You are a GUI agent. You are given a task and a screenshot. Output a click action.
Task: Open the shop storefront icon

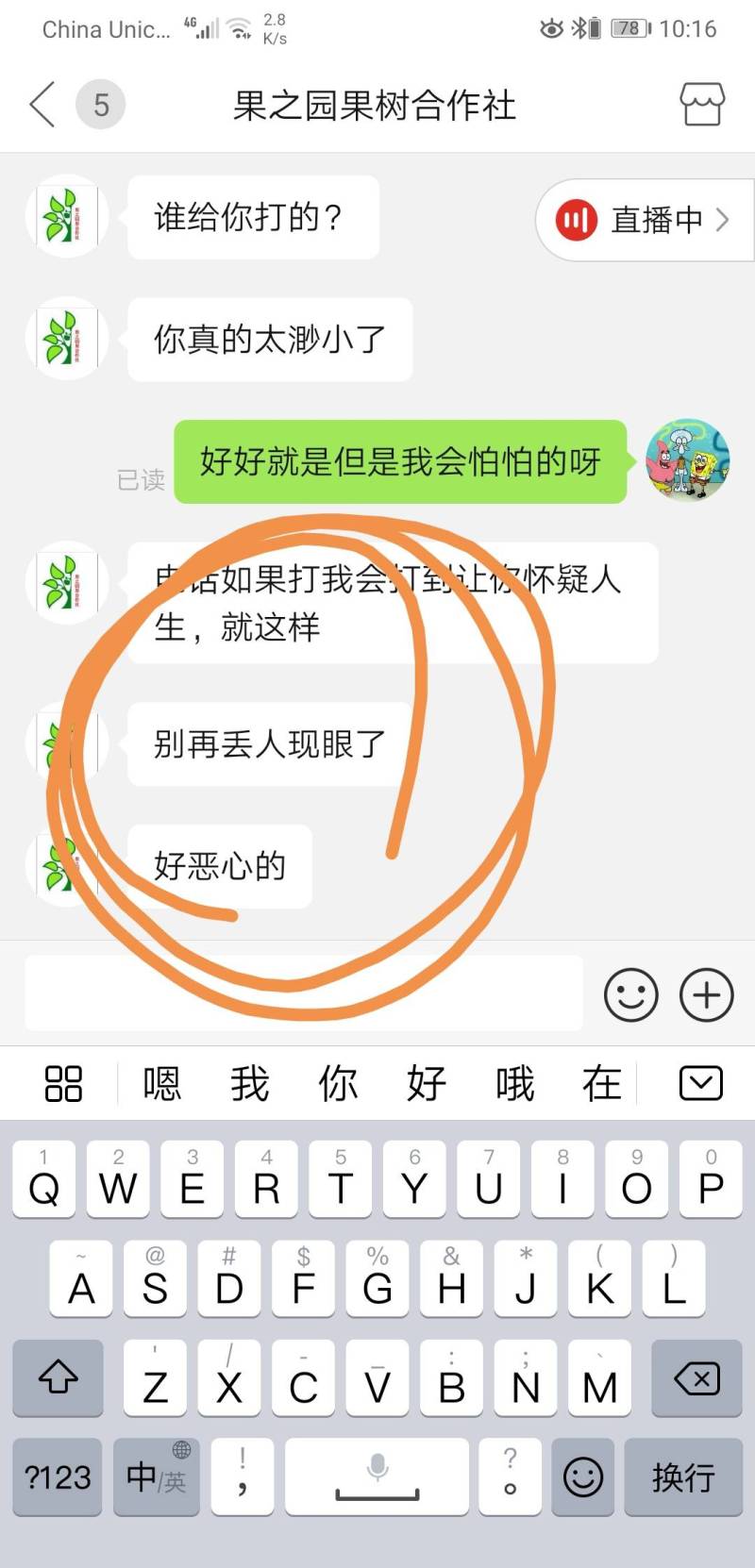pyautogui.click(x=703, y=104)
